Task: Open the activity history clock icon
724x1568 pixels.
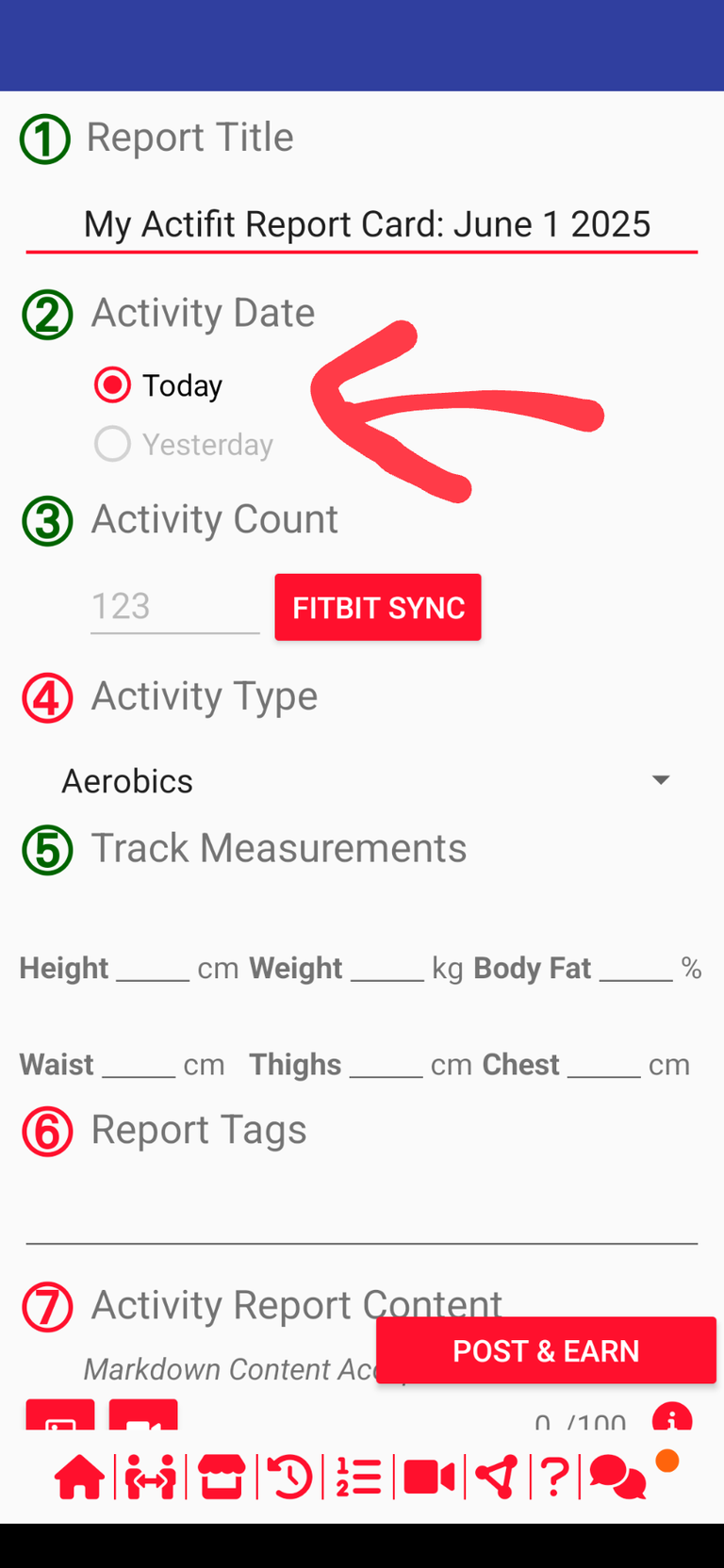Action: tap(289, 1477)
